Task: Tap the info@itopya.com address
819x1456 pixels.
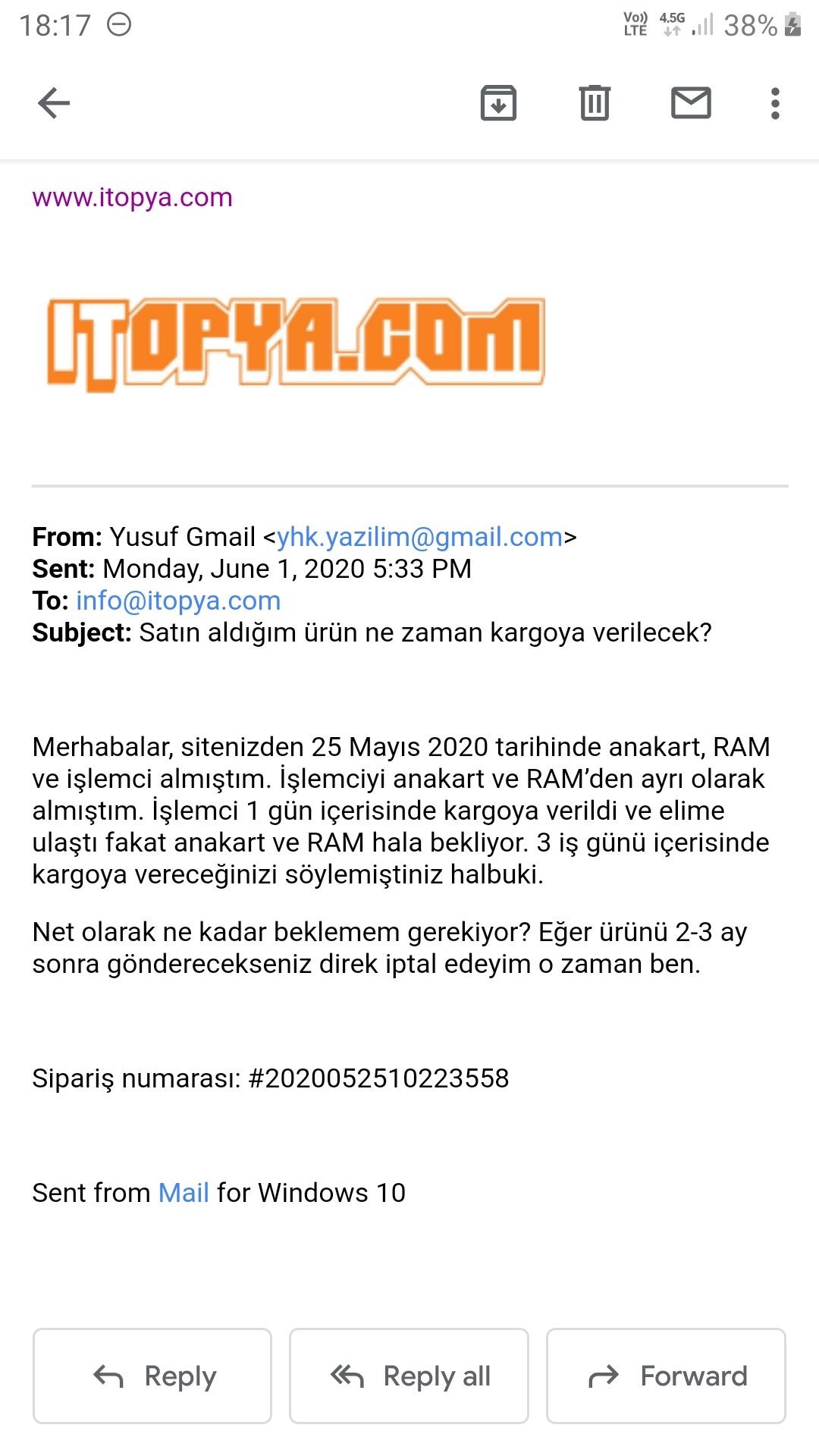Action: point(178,601)
